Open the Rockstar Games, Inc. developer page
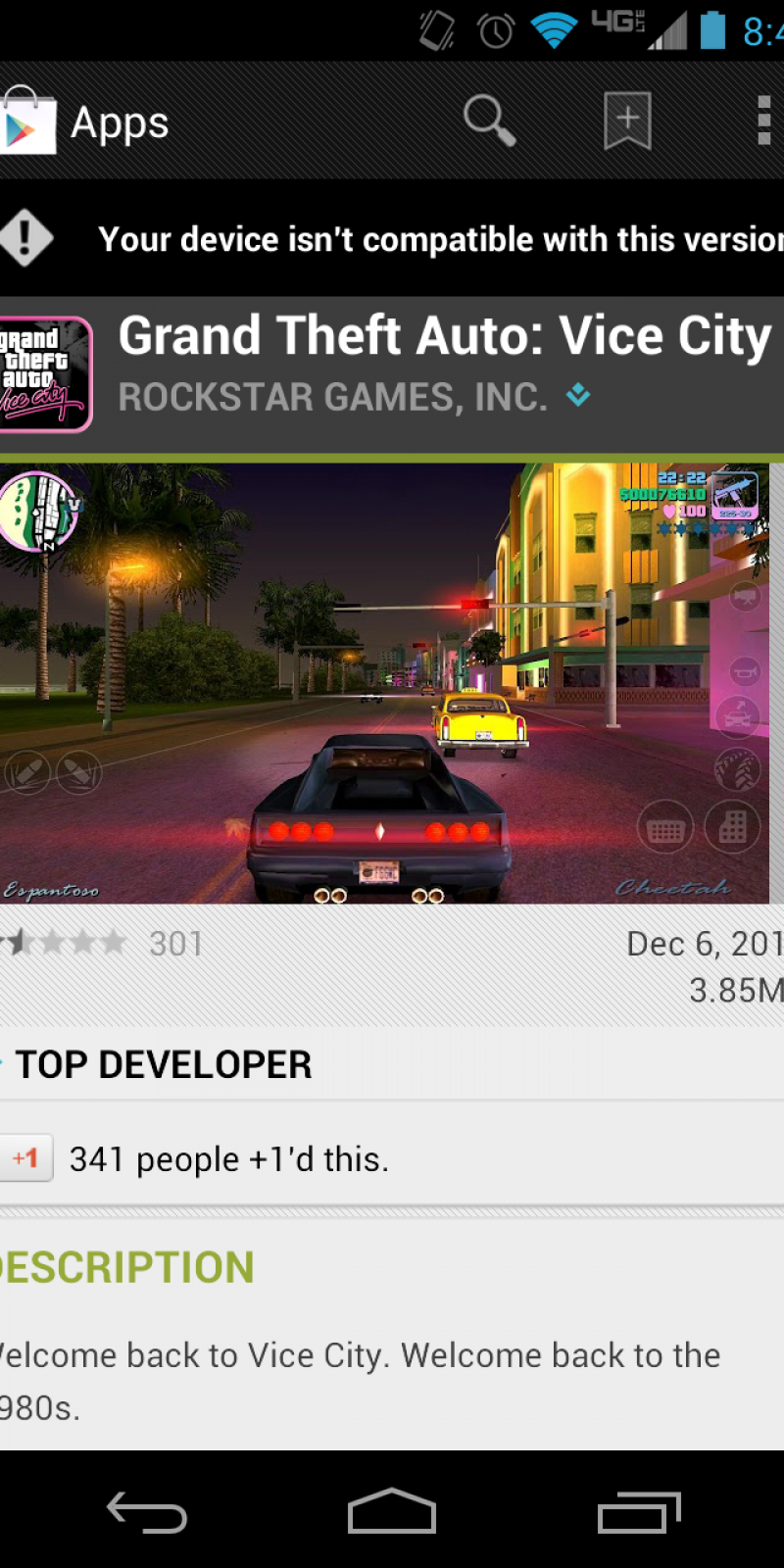Screen dimensions: 784x1568 click(x=332, y=397)
